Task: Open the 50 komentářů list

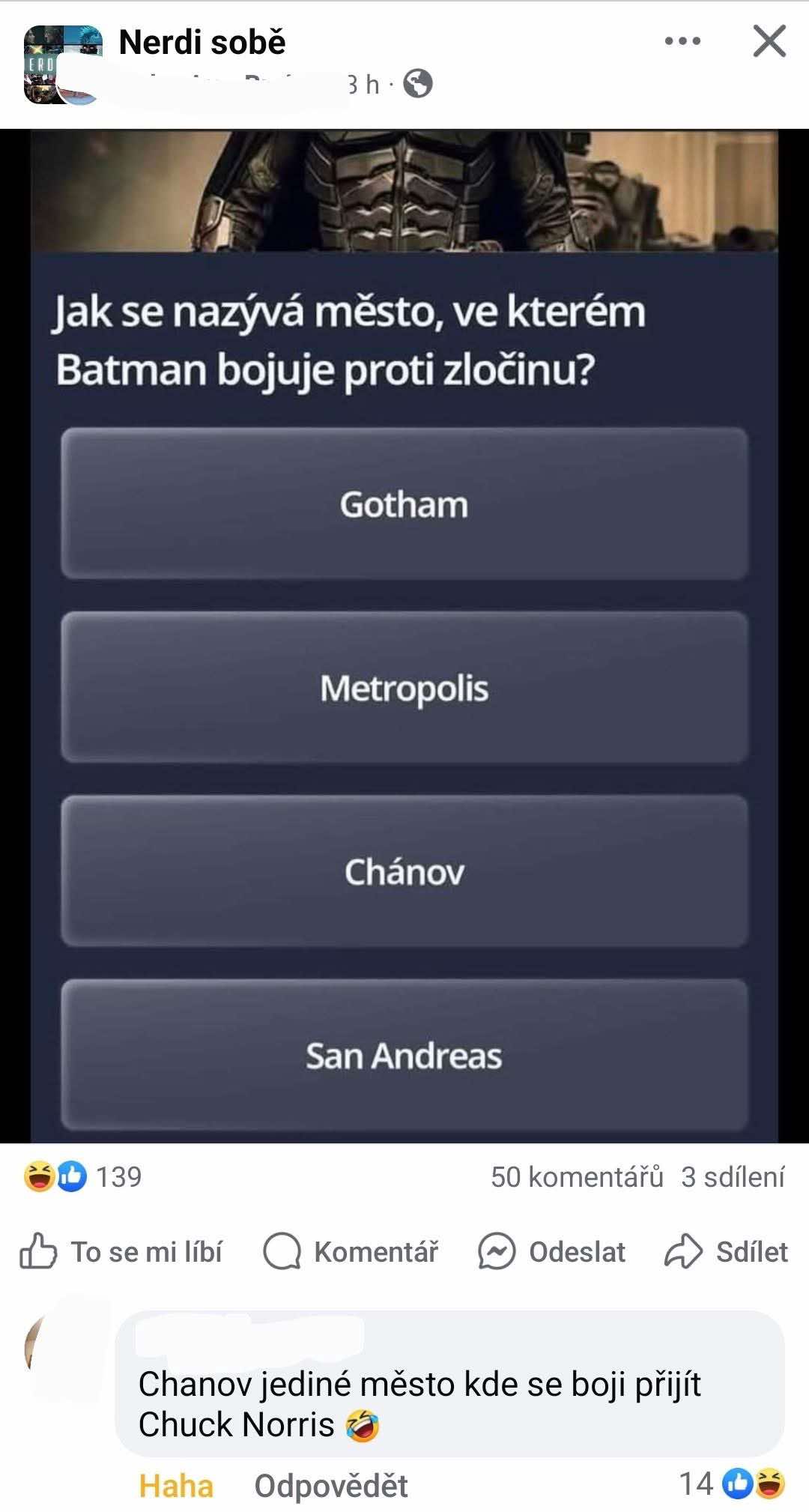Action: [577, 1177]
